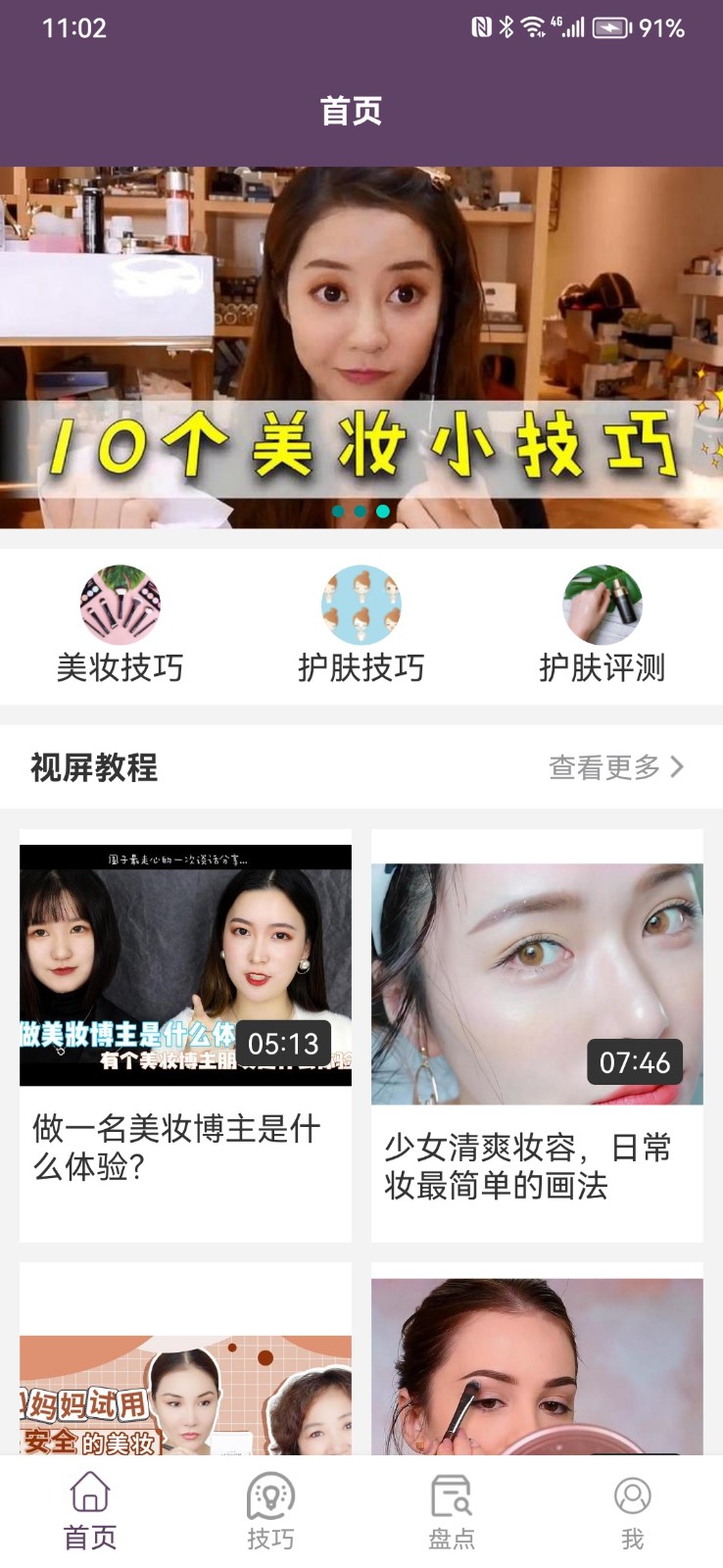The image size is (723, 1568).
Task: Select the 首页 home icon in bottom bar
Action: tap(90, 1495)
